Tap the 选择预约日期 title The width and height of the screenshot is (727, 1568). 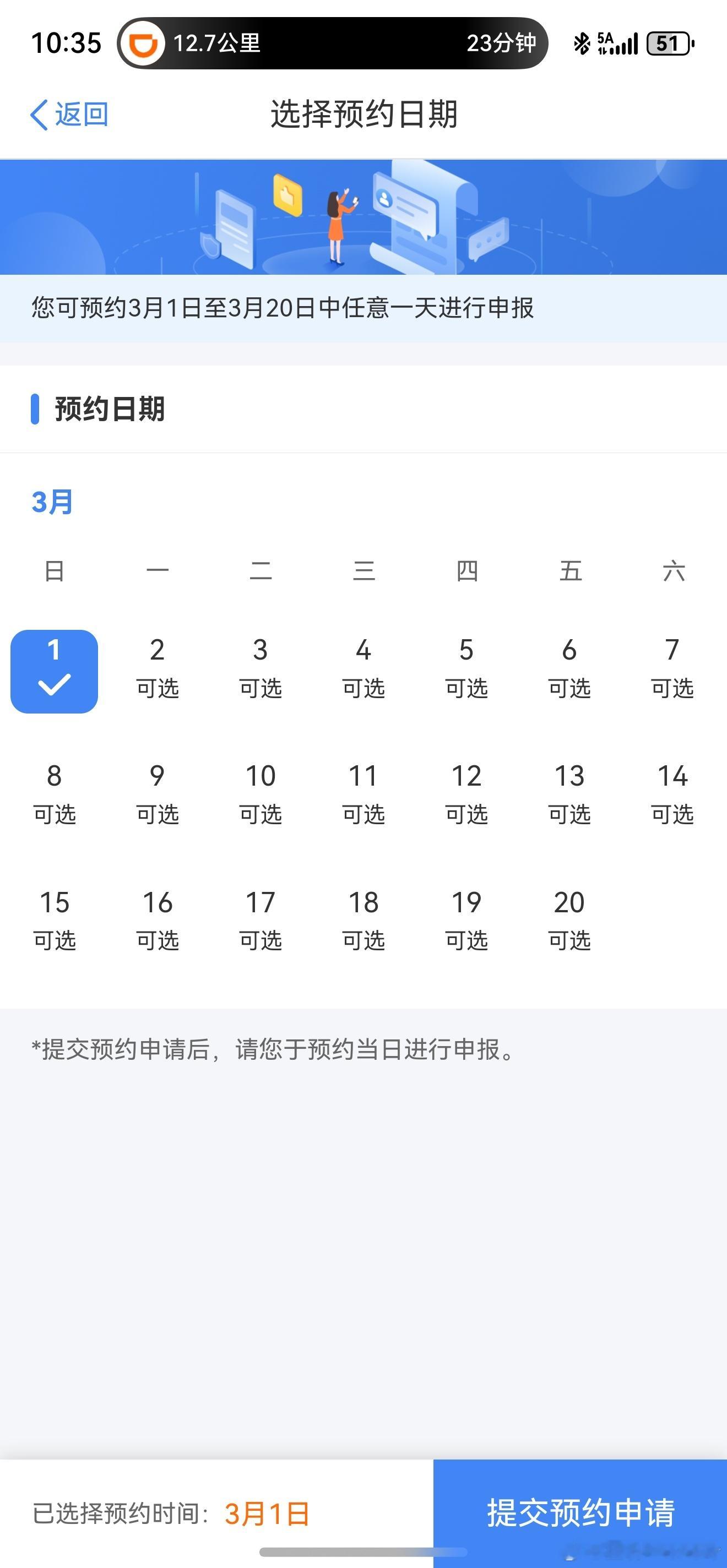(363, 115)
